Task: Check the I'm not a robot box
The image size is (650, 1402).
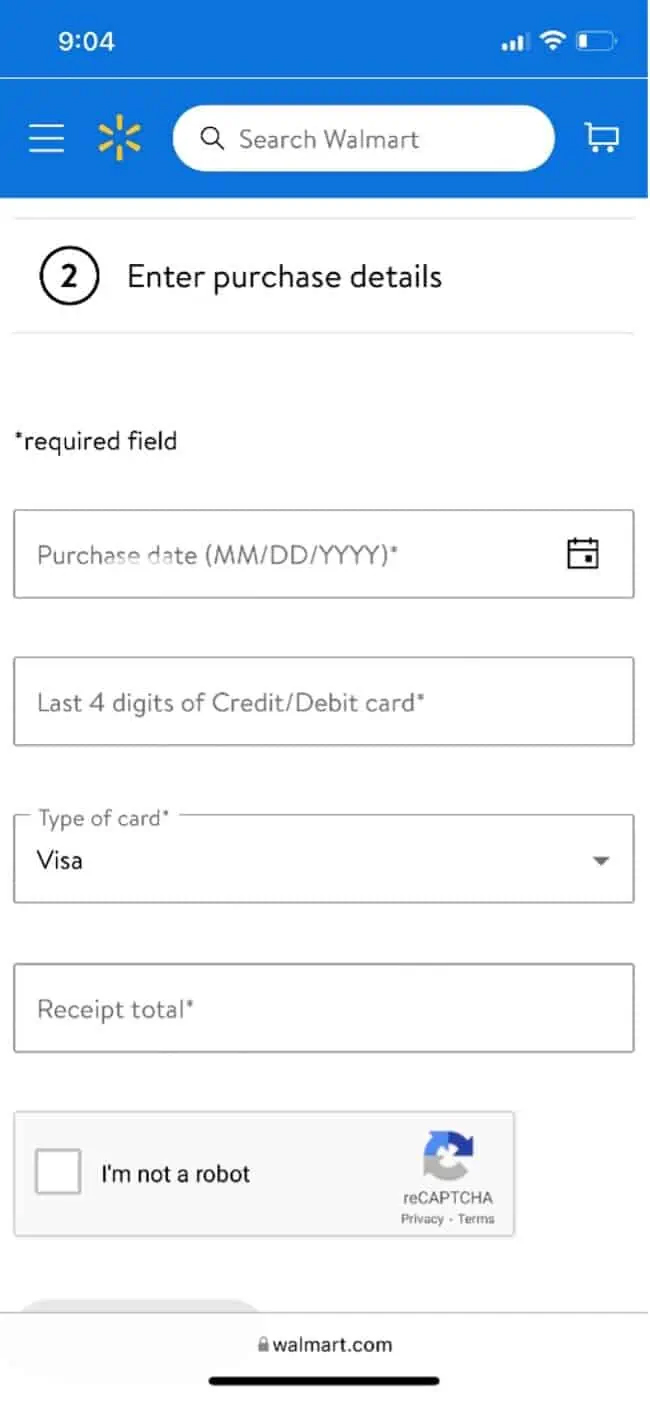Action: 58,1172
